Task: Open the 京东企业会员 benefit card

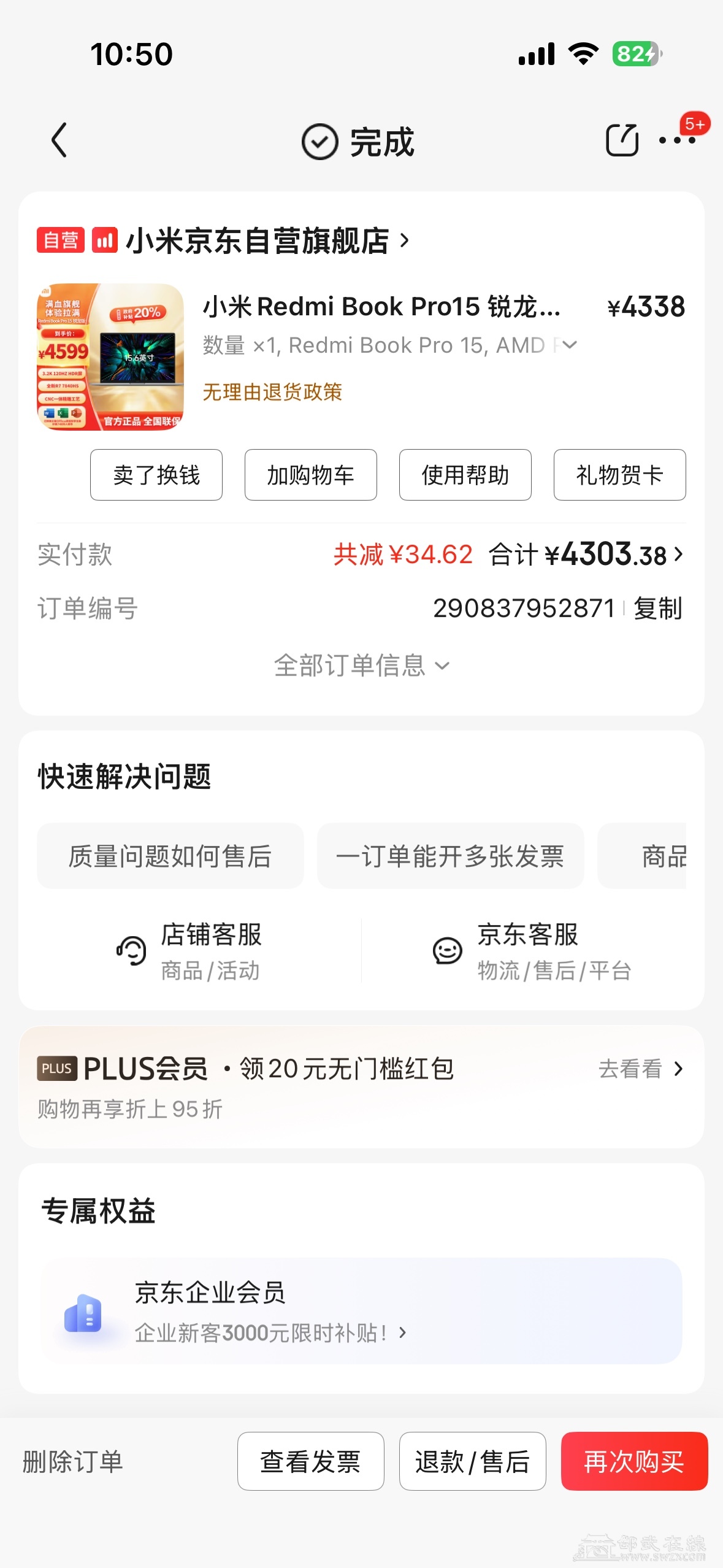Action: 361,1311
